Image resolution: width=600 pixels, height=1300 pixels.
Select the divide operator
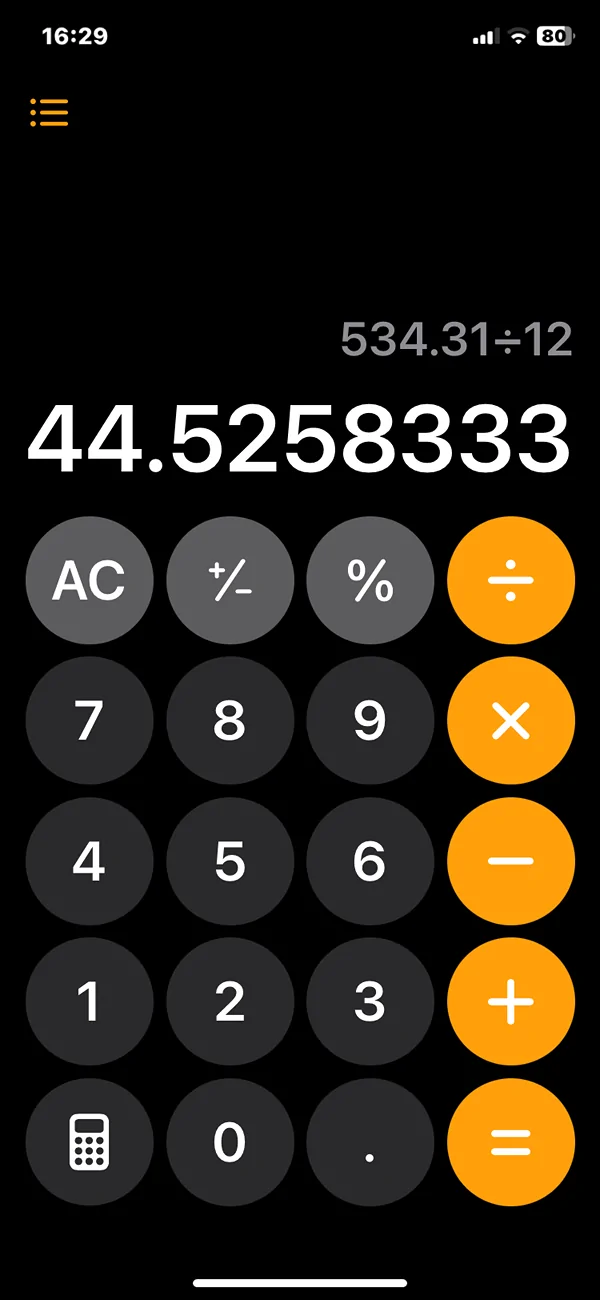point(511,580)
